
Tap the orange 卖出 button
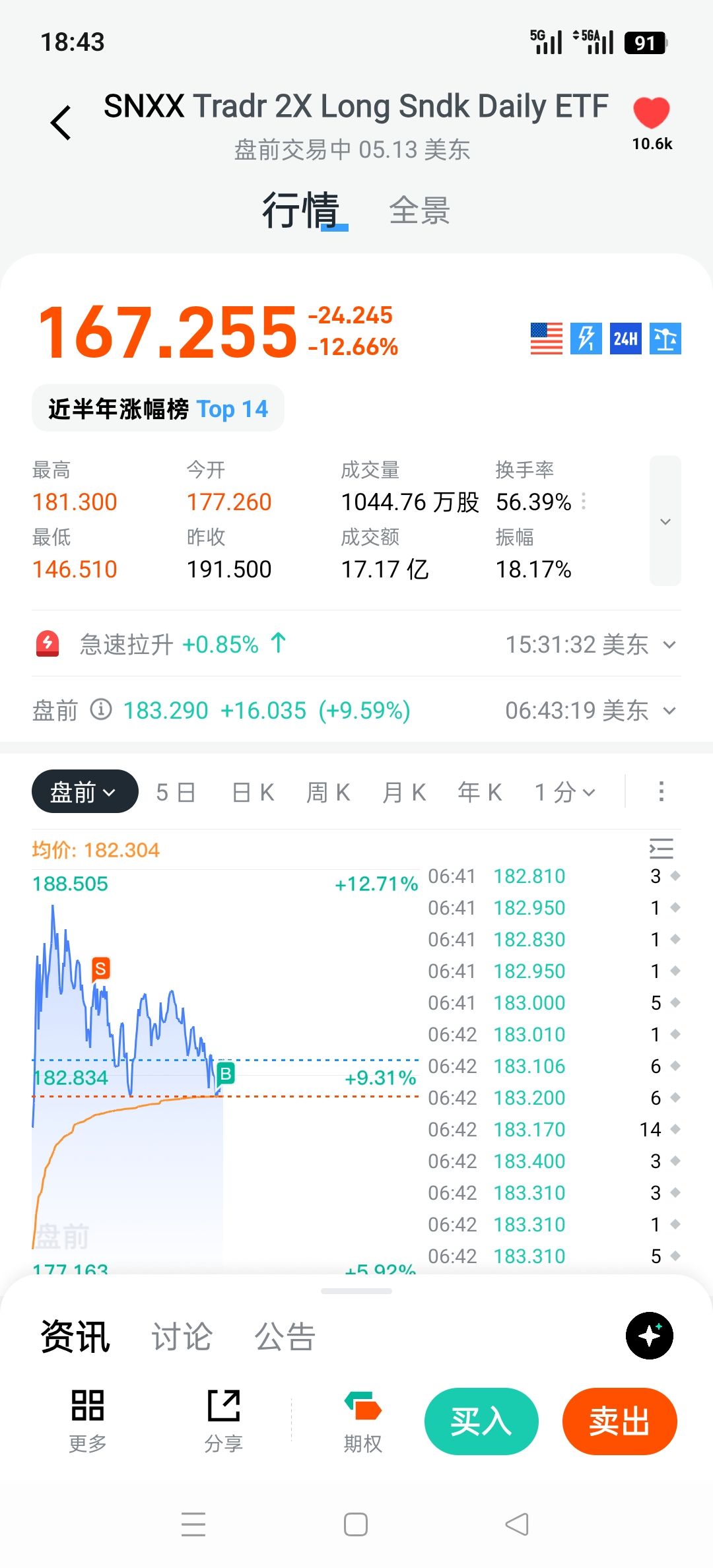click(619, 1421)
